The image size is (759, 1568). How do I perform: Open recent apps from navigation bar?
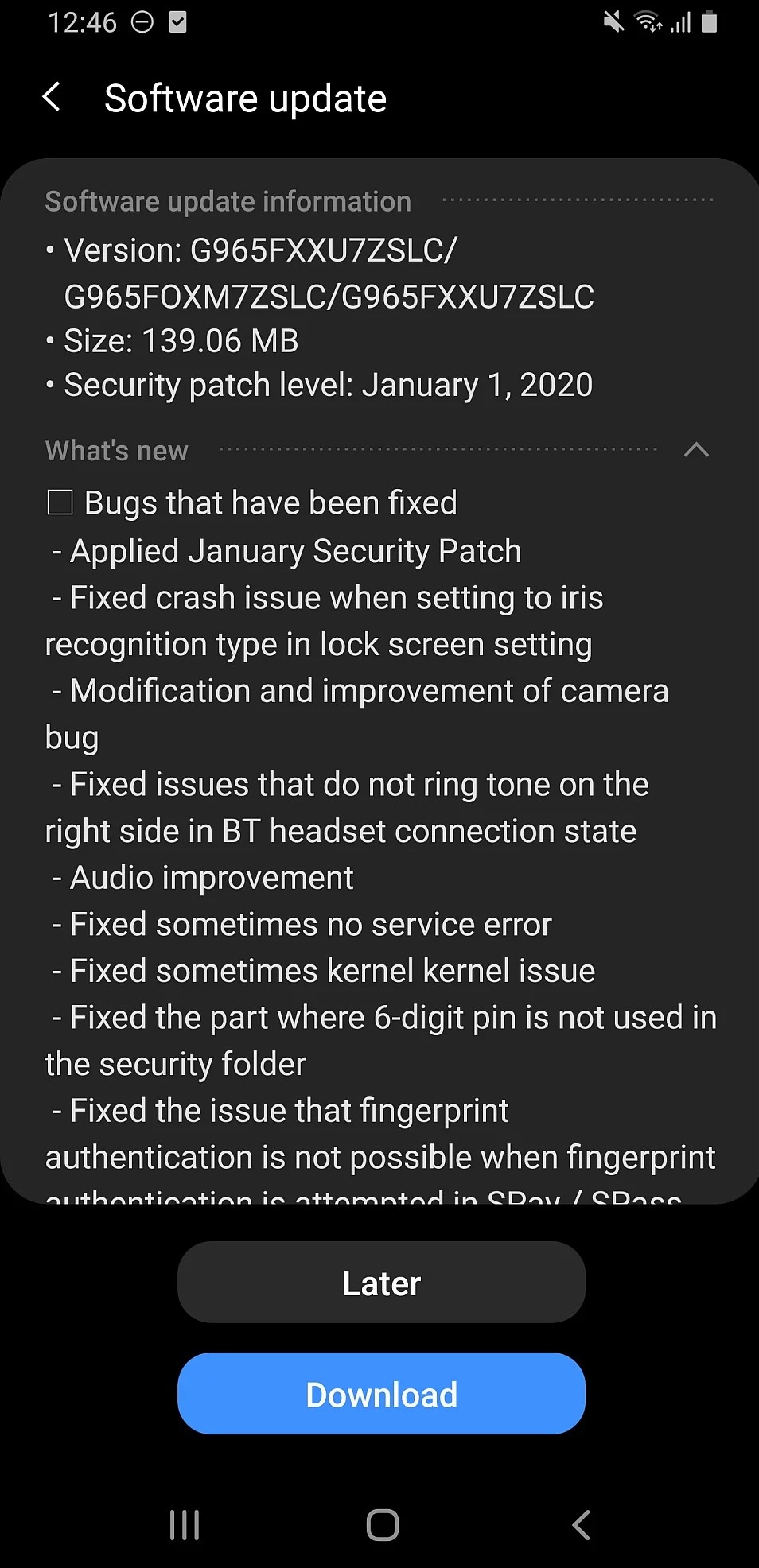(x=185, y=1525)
